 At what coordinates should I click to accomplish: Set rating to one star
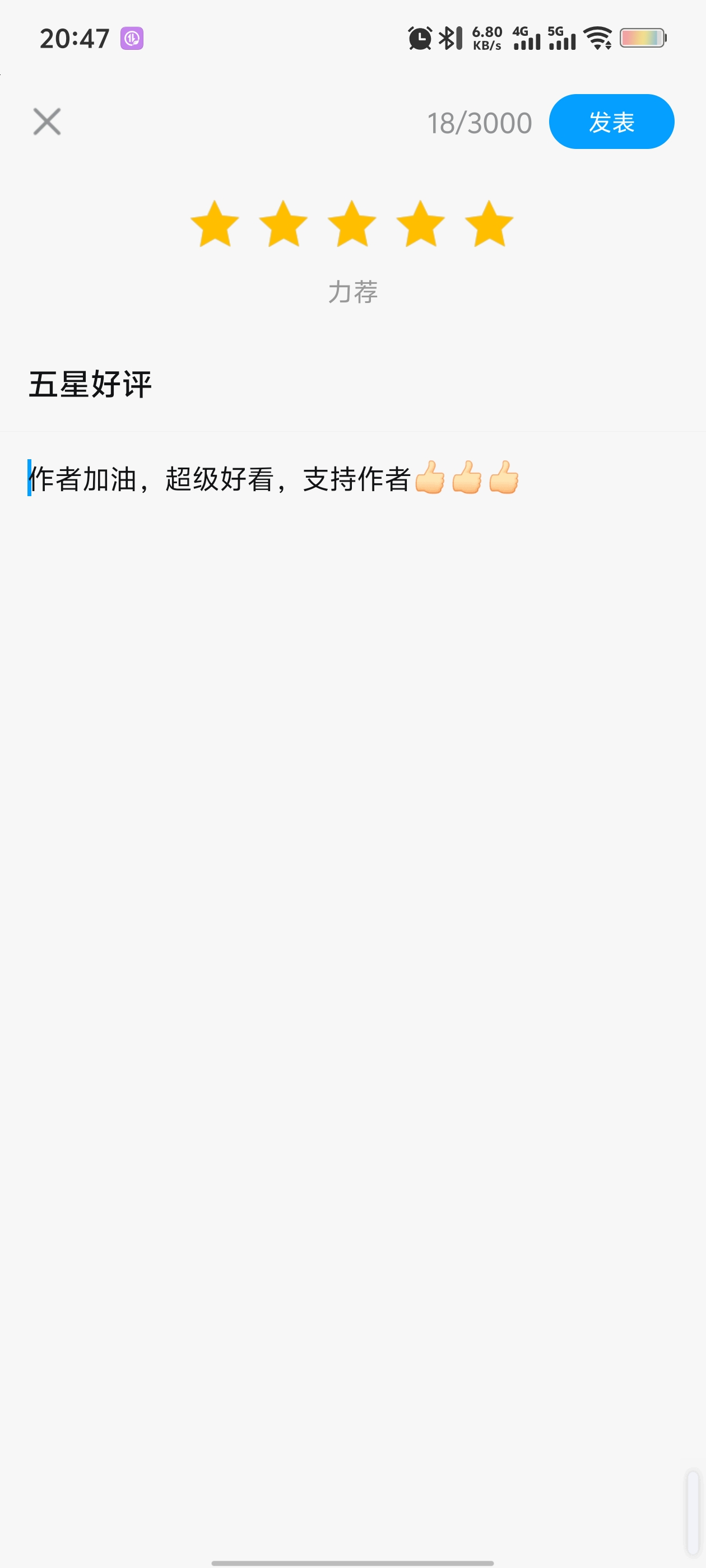[215, 224]
